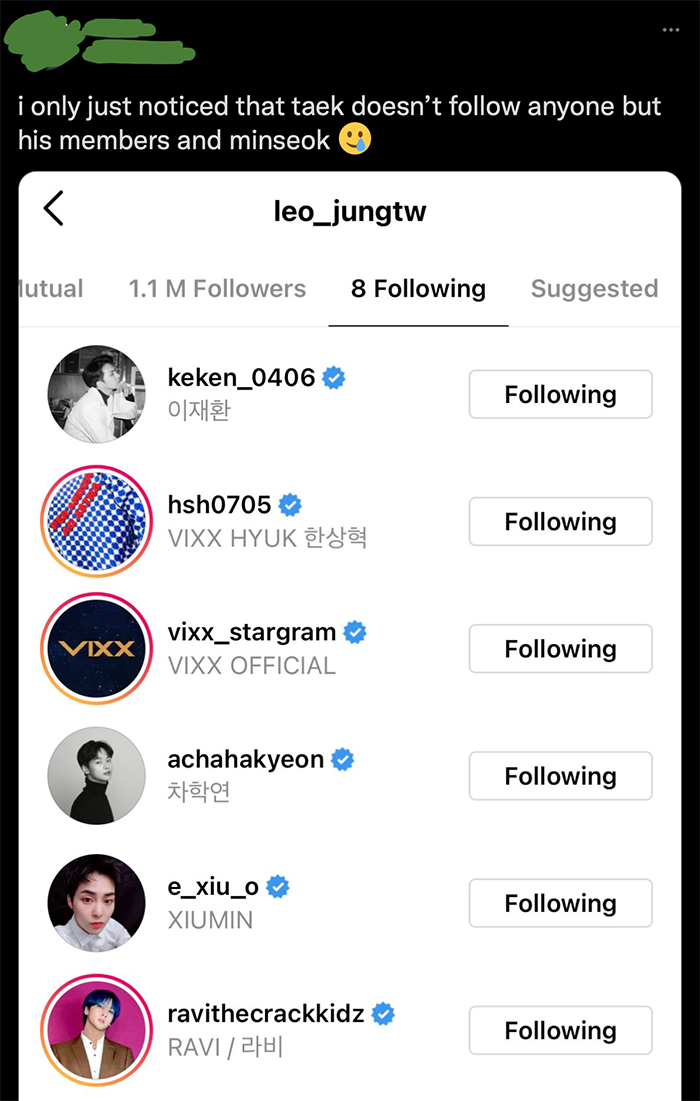Open the tweet's three-dot overflow menu

coord(670,30)
